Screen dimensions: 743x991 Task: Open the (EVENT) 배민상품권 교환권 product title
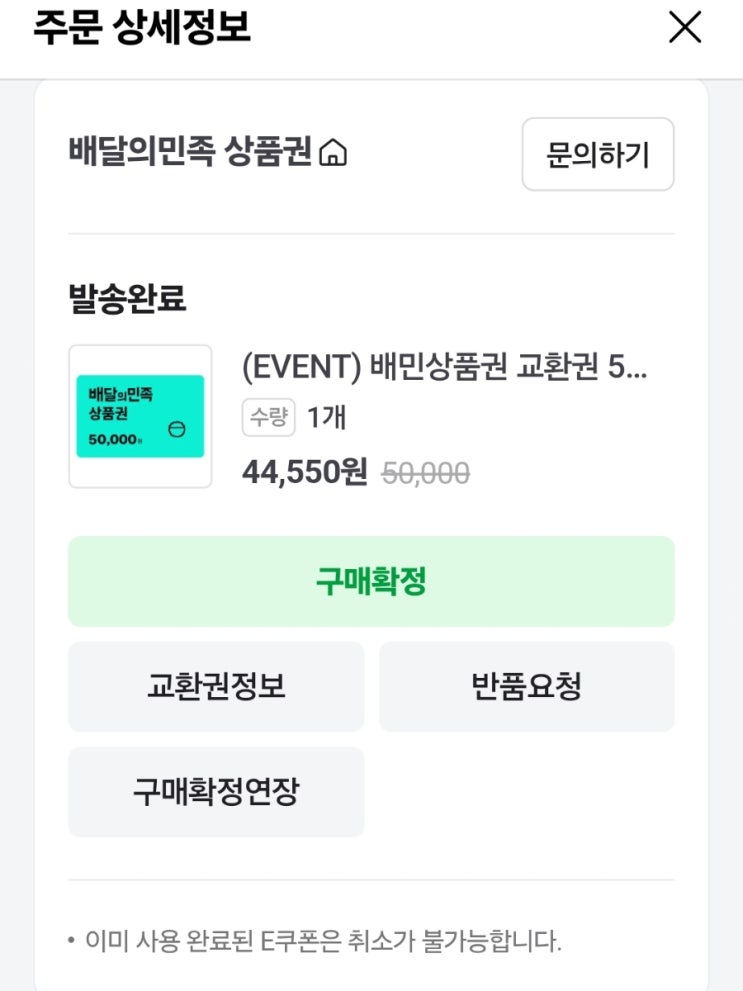pos(445,367)
